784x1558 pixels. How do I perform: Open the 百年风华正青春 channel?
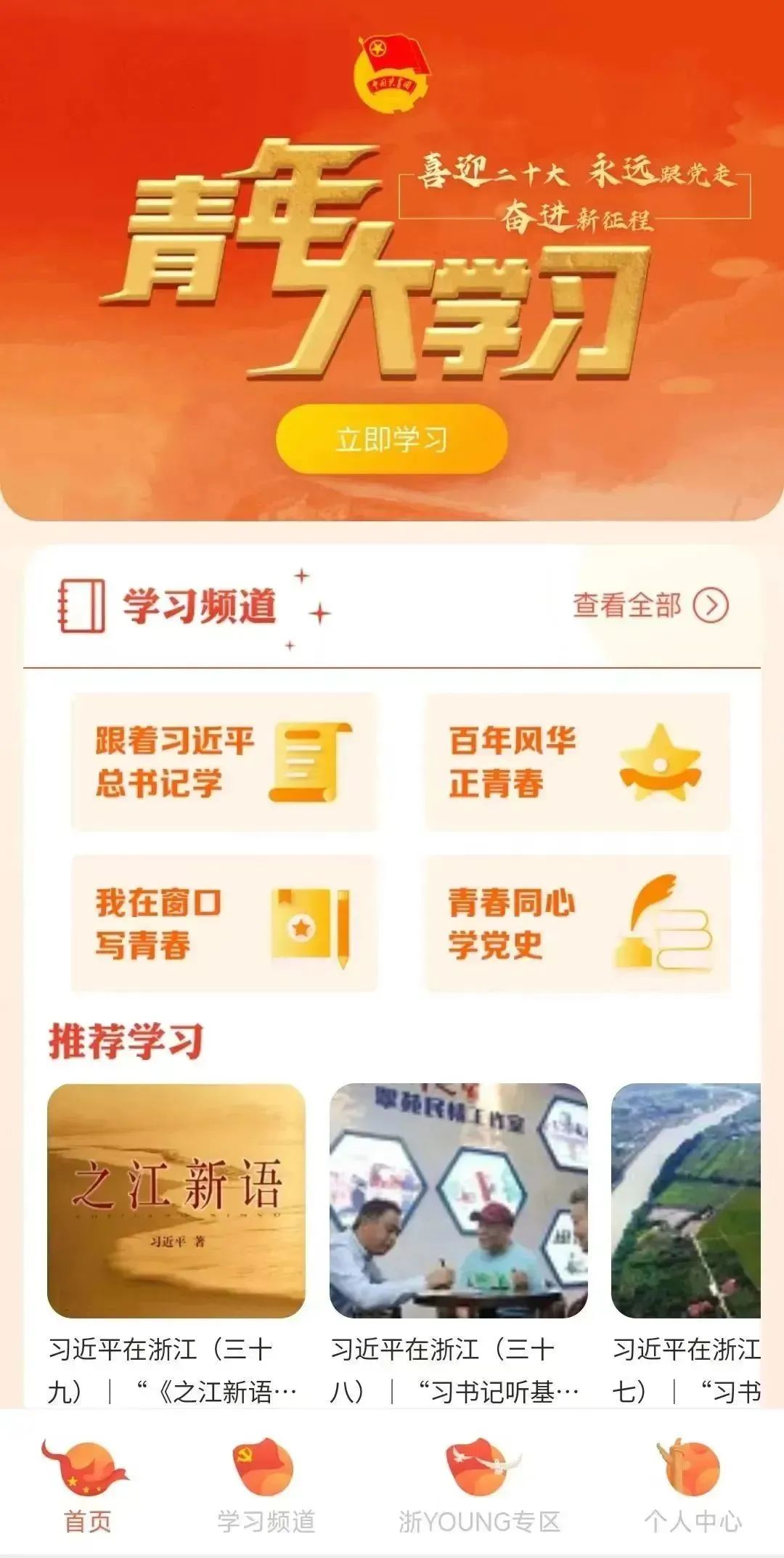click(577, 762)
